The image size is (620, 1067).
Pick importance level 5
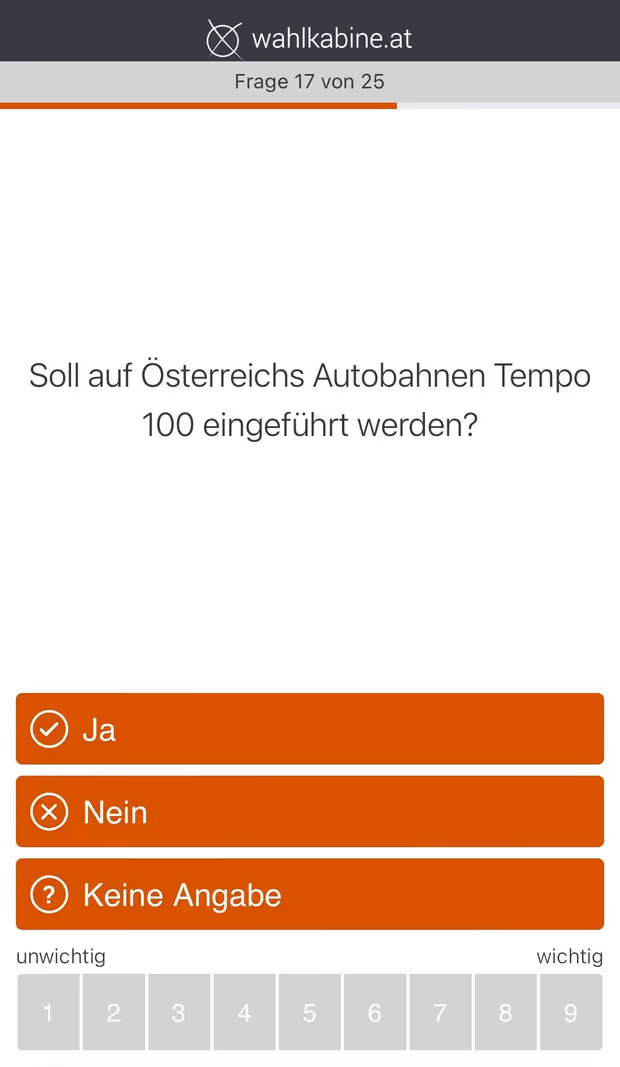click(309, 1012)
